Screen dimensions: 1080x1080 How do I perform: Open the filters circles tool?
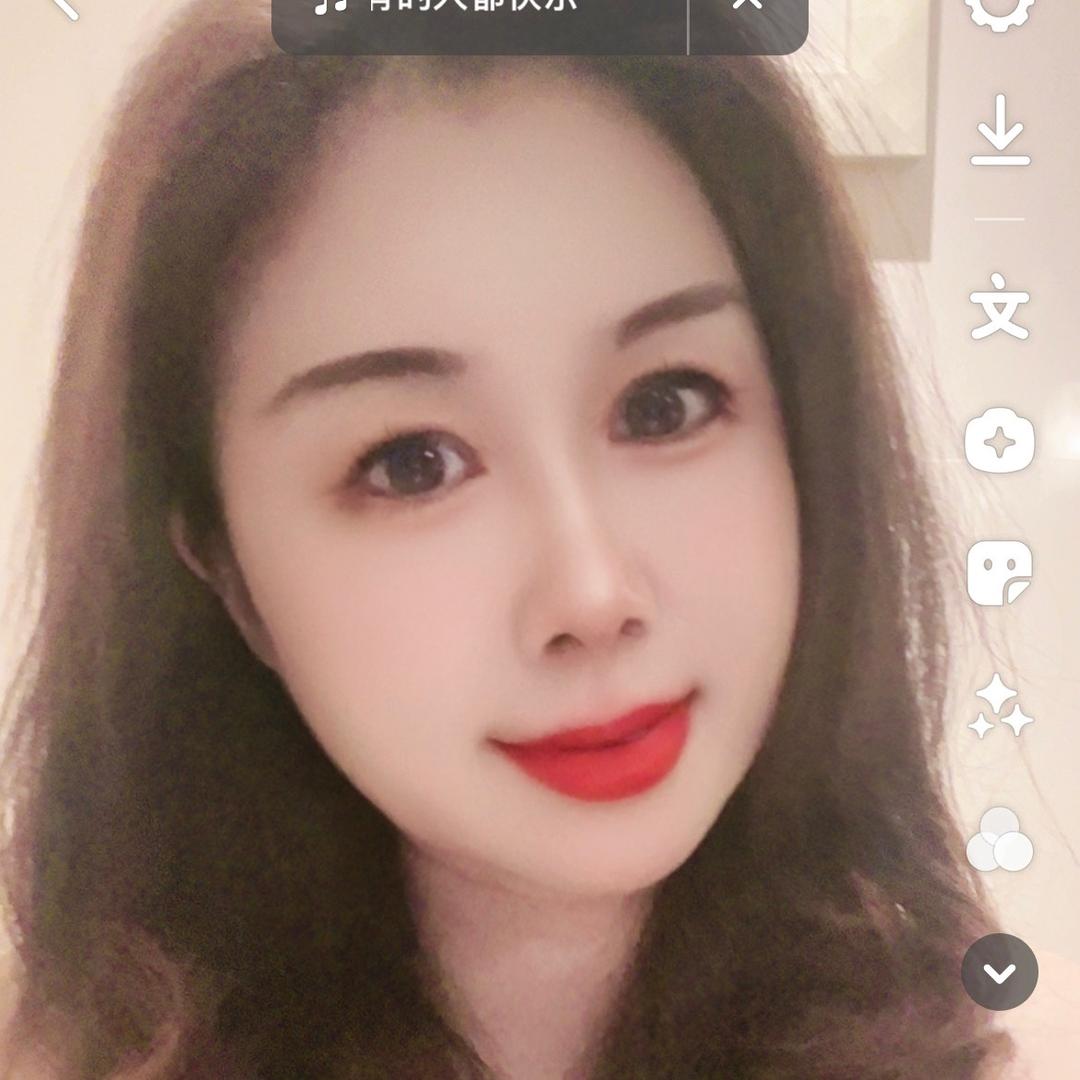pos(999,839)
